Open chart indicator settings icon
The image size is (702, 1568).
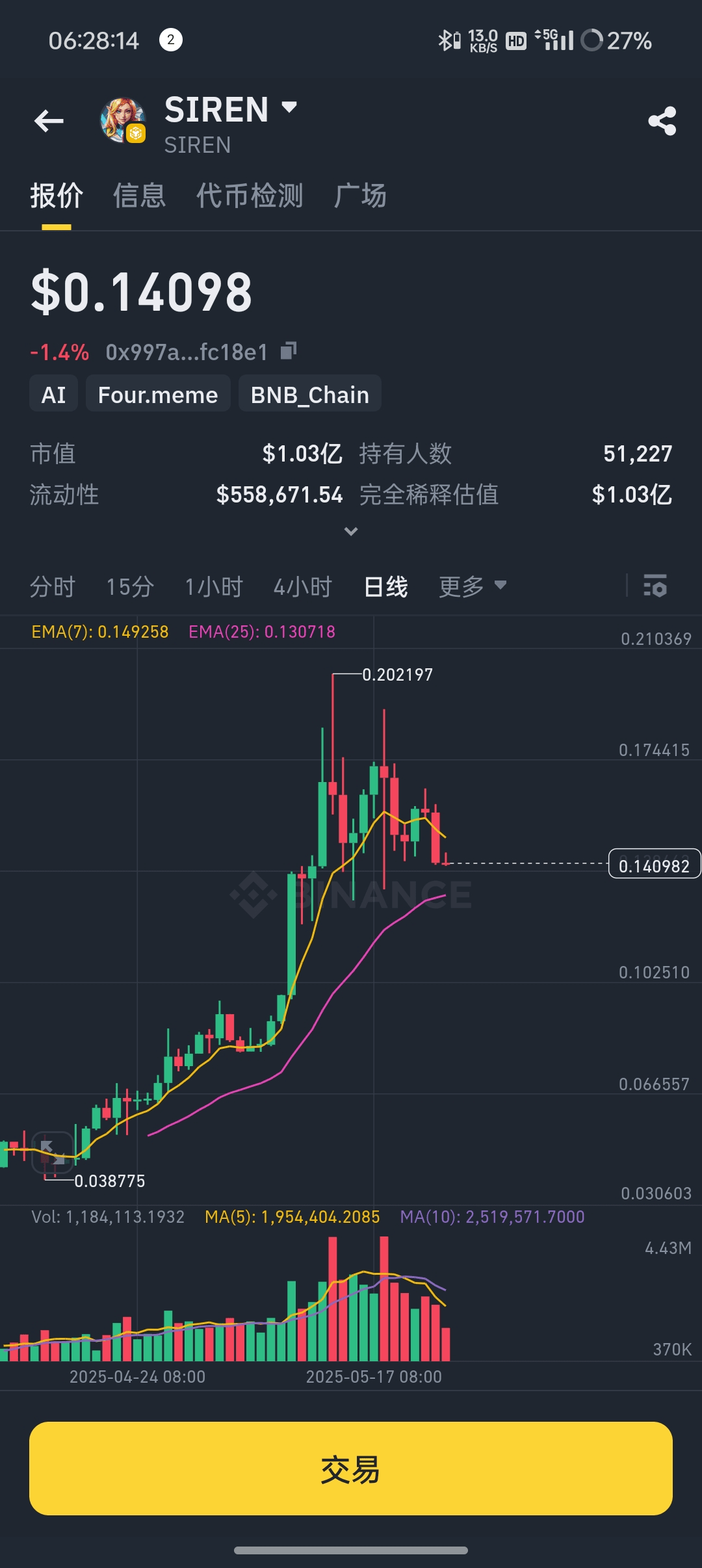(x=655, y=586)
